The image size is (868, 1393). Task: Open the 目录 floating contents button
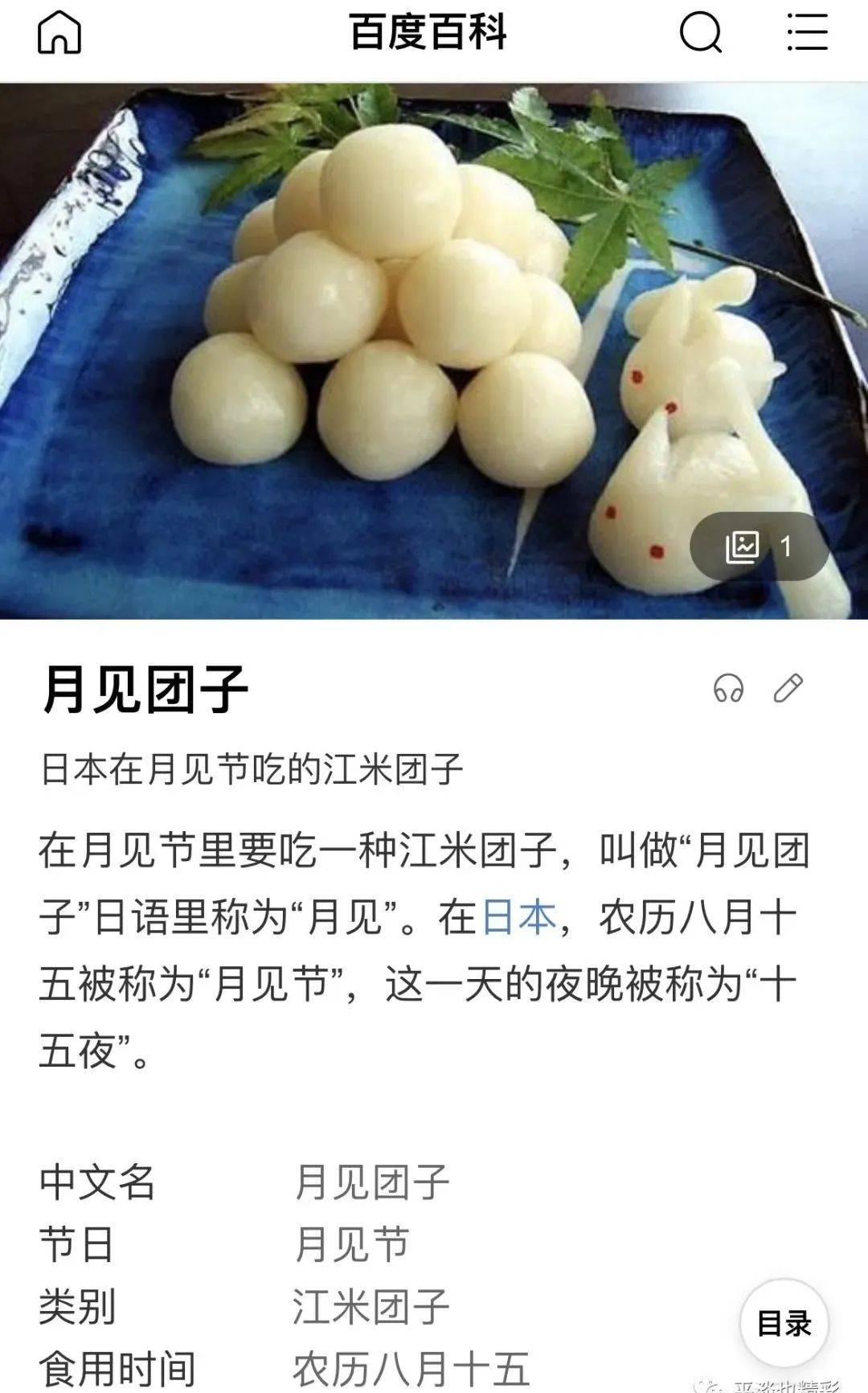784,1323
